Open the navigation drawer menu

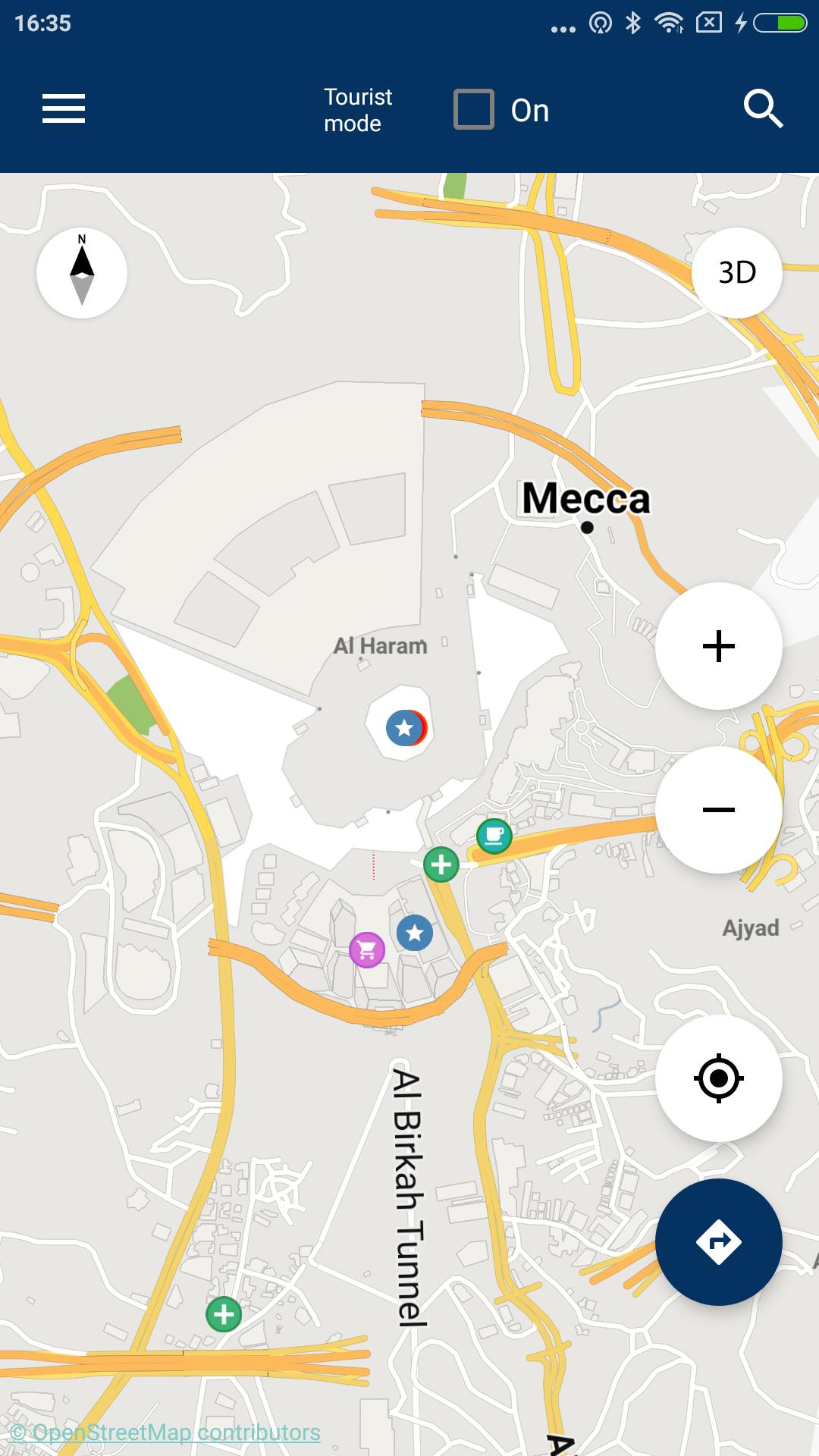pos(64,108)
